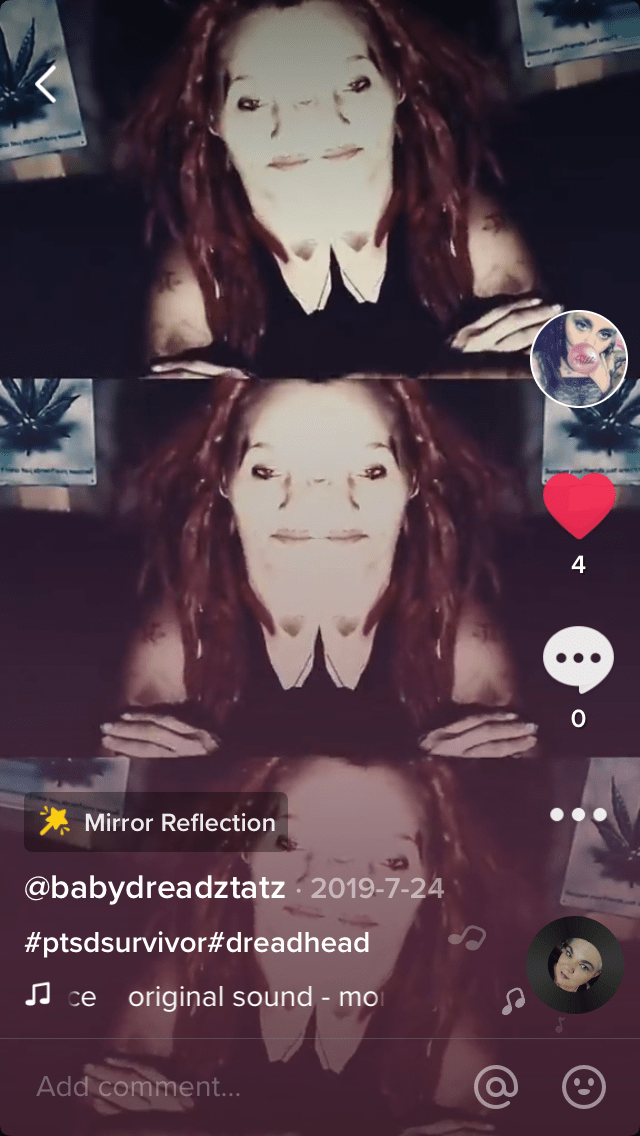The width and height of the screenshot is (640, 1136).
Task: Open the #ptsdsurvivor hashtag
Action: 113,942
